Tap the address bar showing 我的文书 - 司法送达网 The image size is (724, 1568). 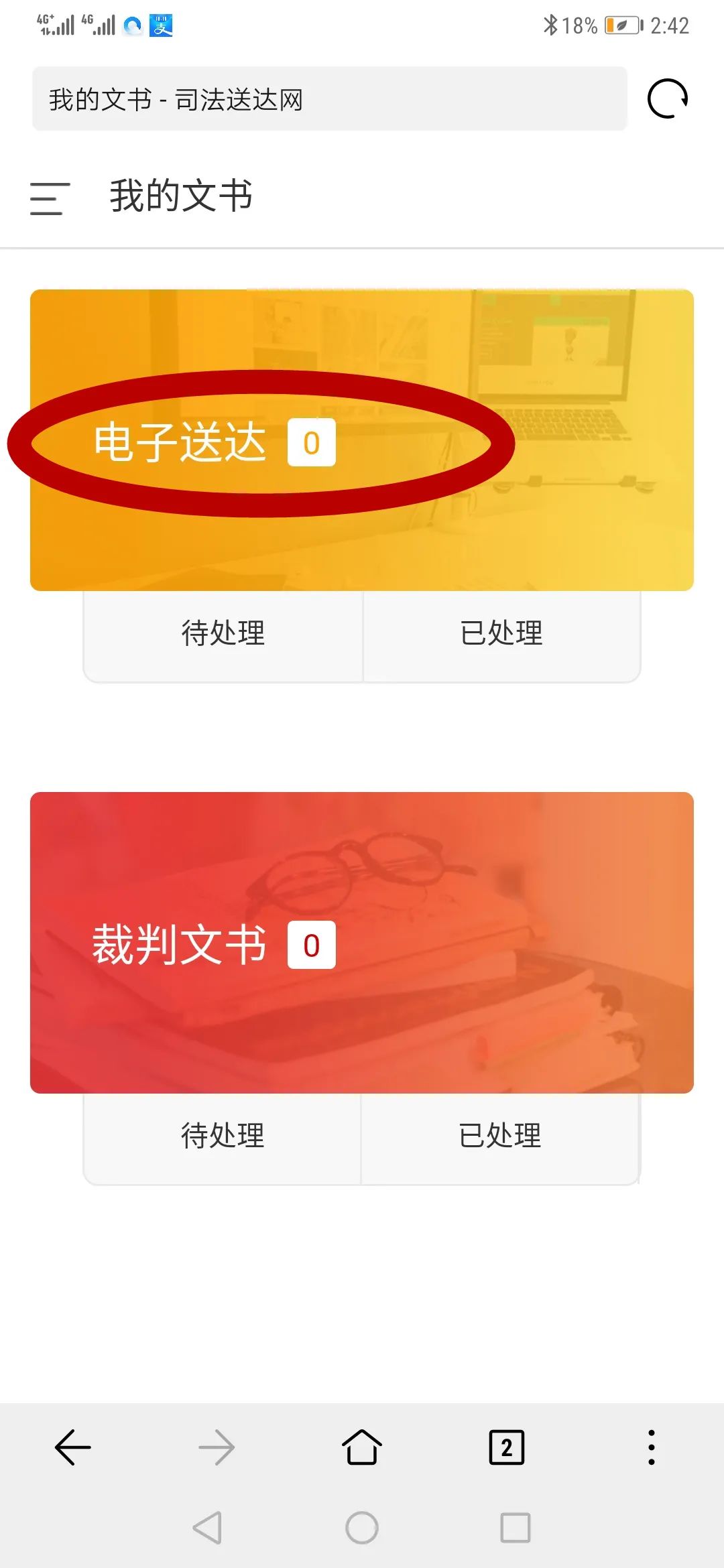(x=329, y=99)
